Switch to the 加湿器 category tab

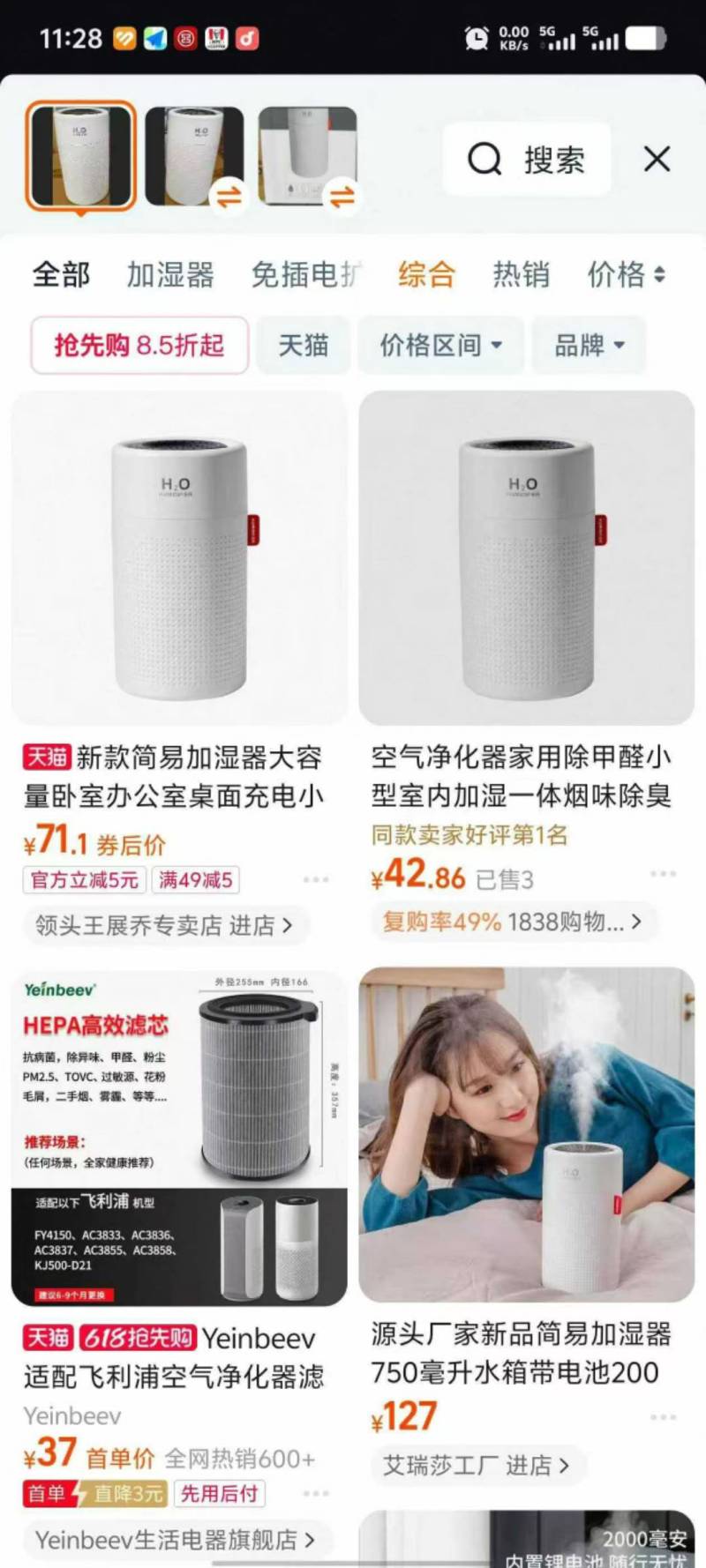click(170, 274)
